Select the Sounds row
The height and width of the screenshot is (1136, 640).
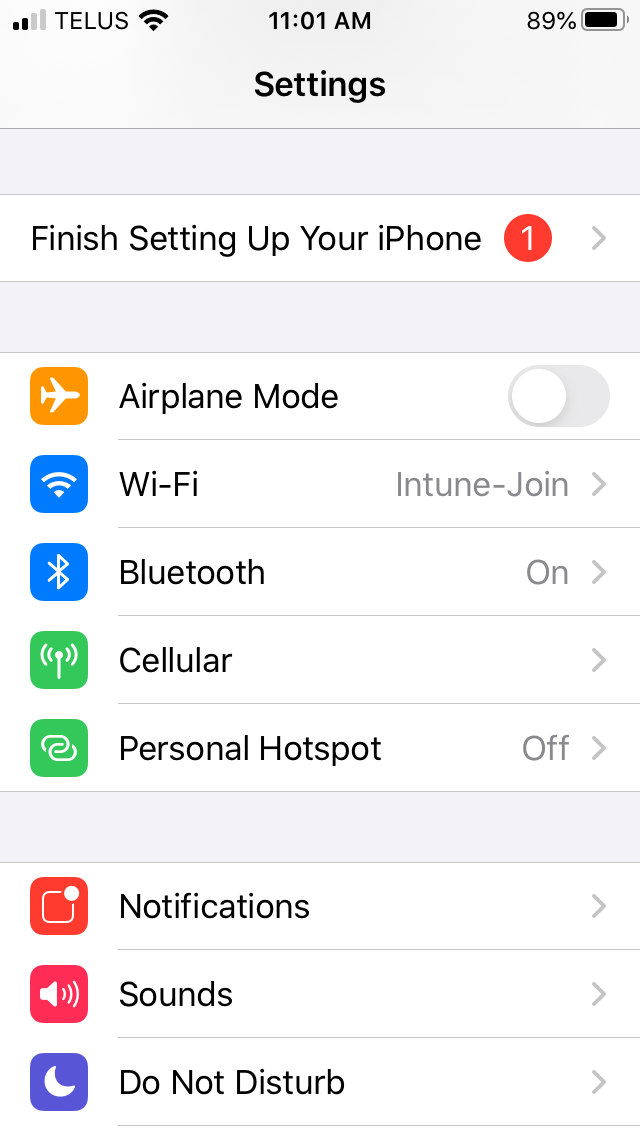point(320,994)
